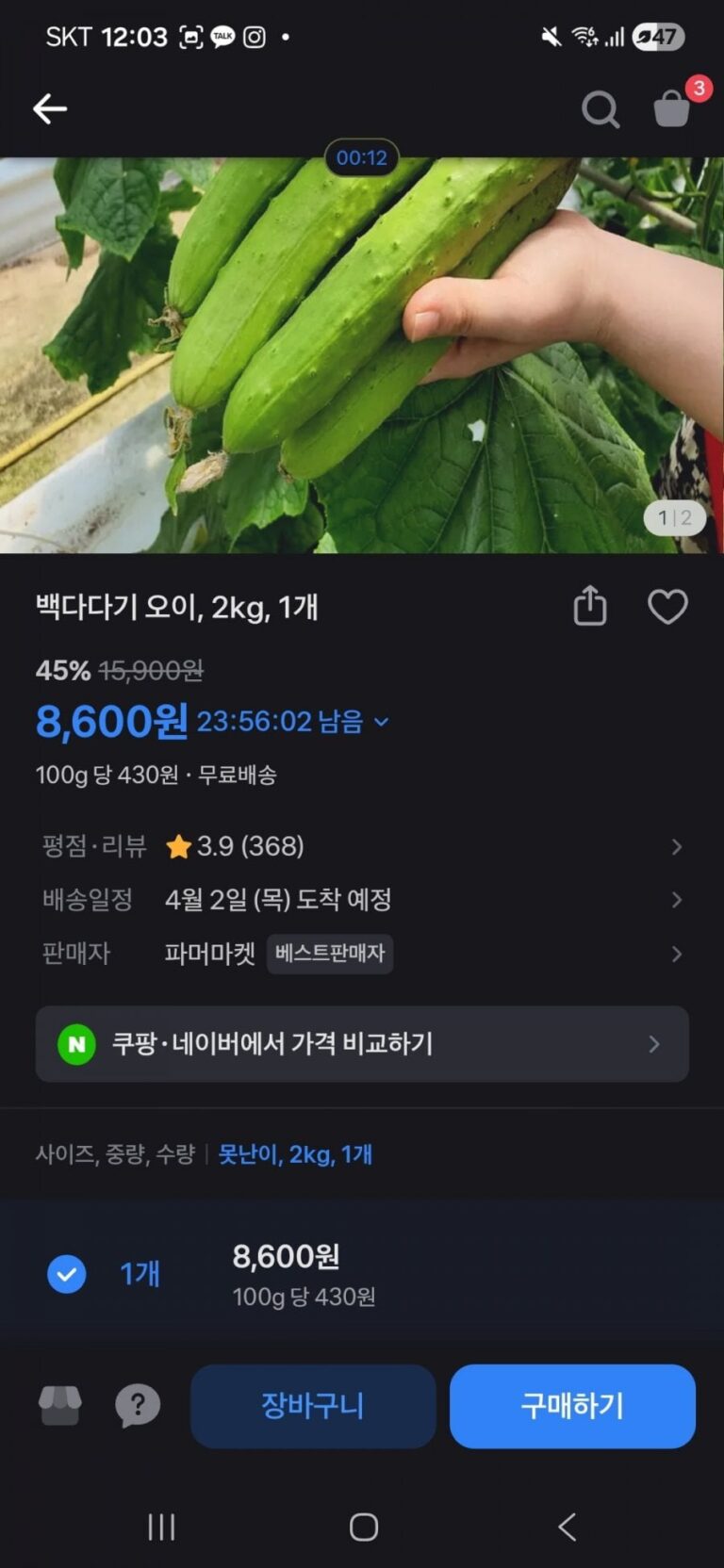
Task: Add to cart with 장바구니
Action: click(313, 1406)
